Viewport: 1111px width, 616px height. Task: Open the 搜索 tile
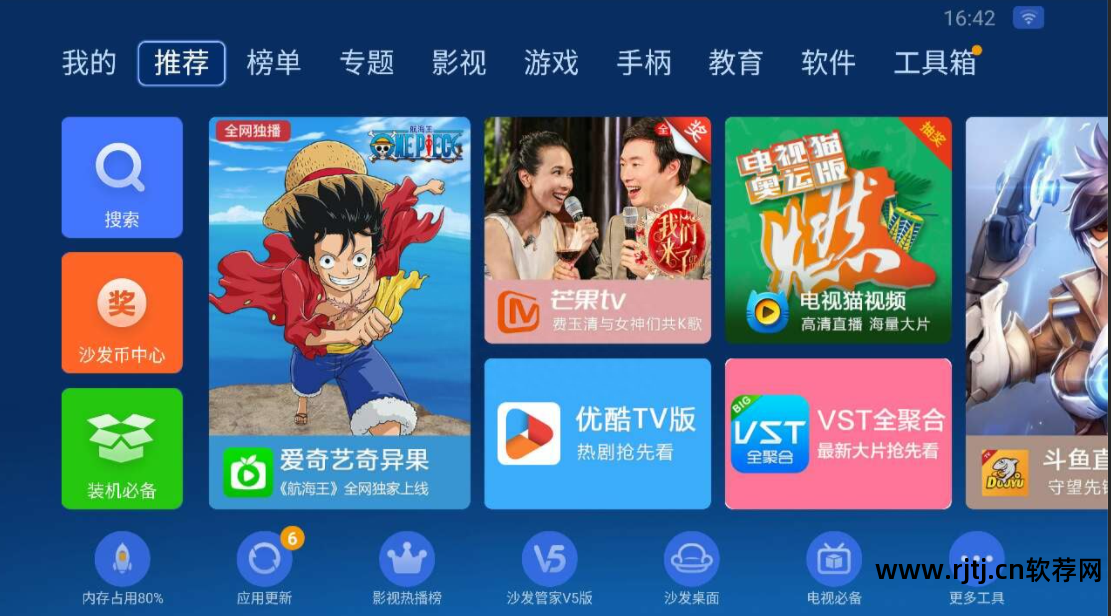122,177
